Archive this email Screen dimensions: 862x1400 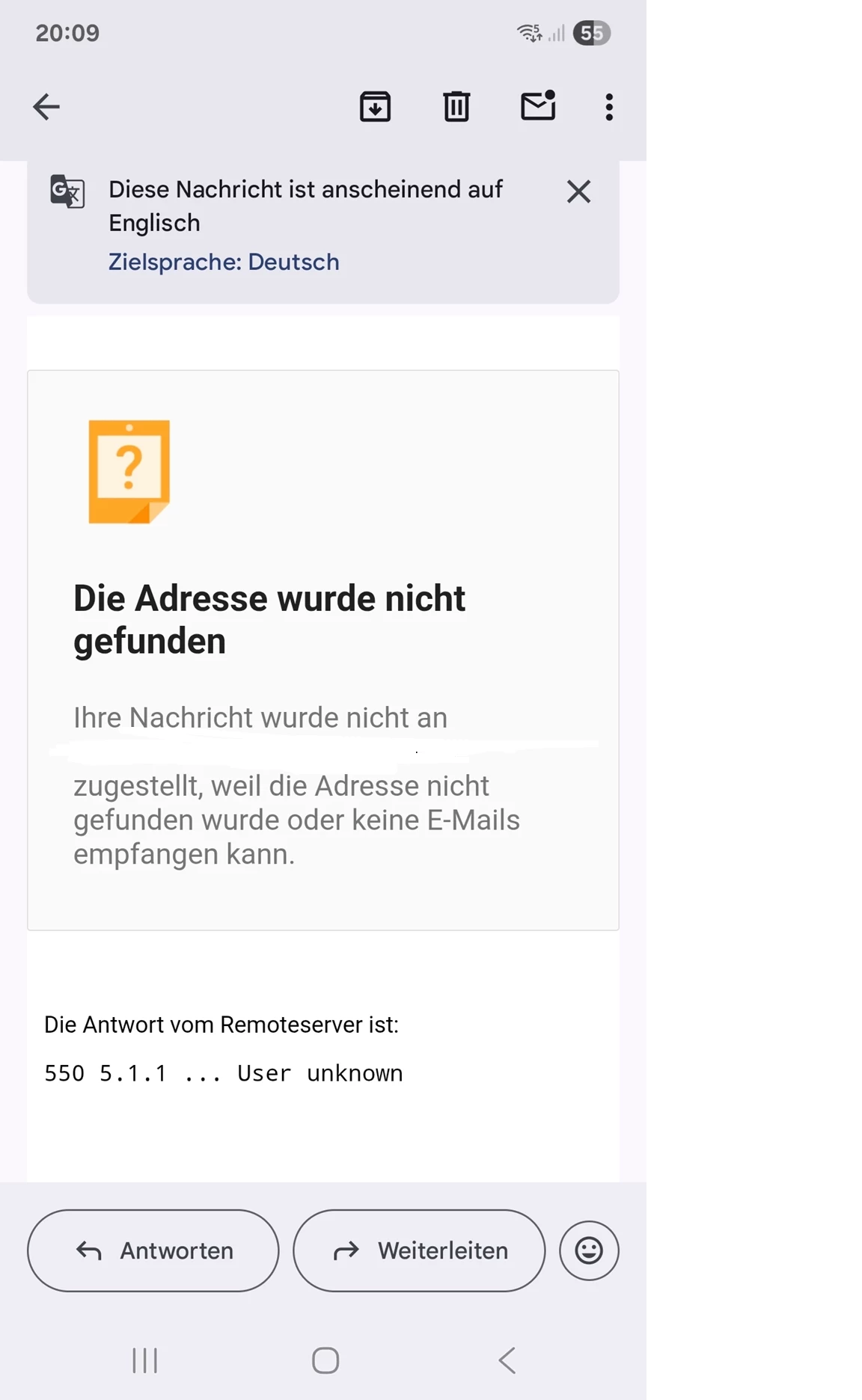coord(375,107)
